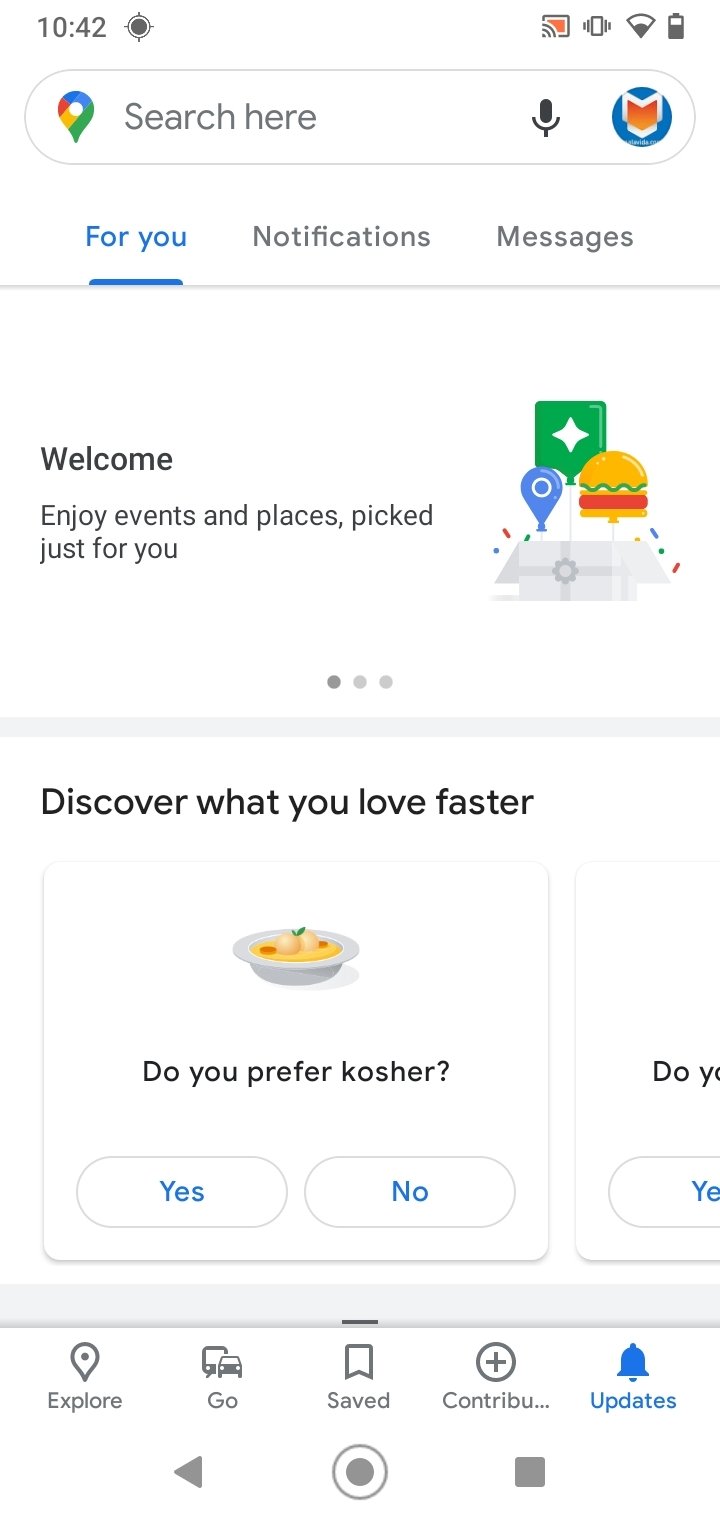Tap the system home button
The width and height of the screenshot is (720, 1520).
coord(360,1471)
